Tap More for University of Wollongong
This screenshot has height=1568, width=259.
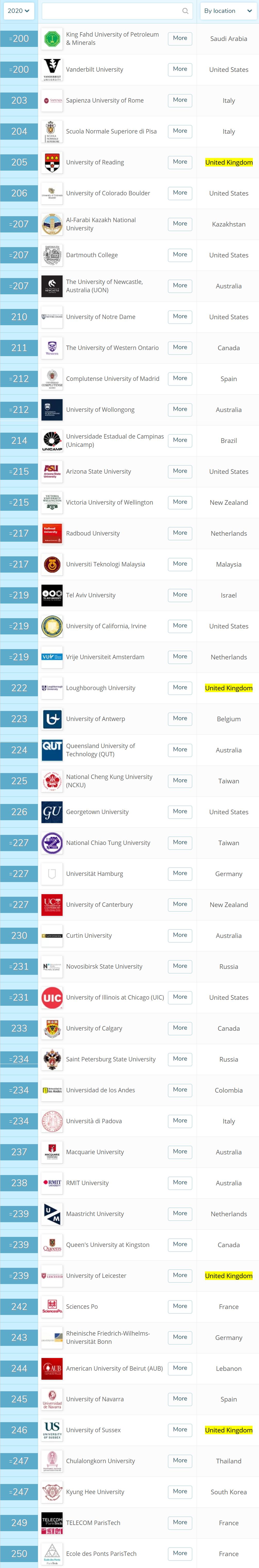point(180,409)
